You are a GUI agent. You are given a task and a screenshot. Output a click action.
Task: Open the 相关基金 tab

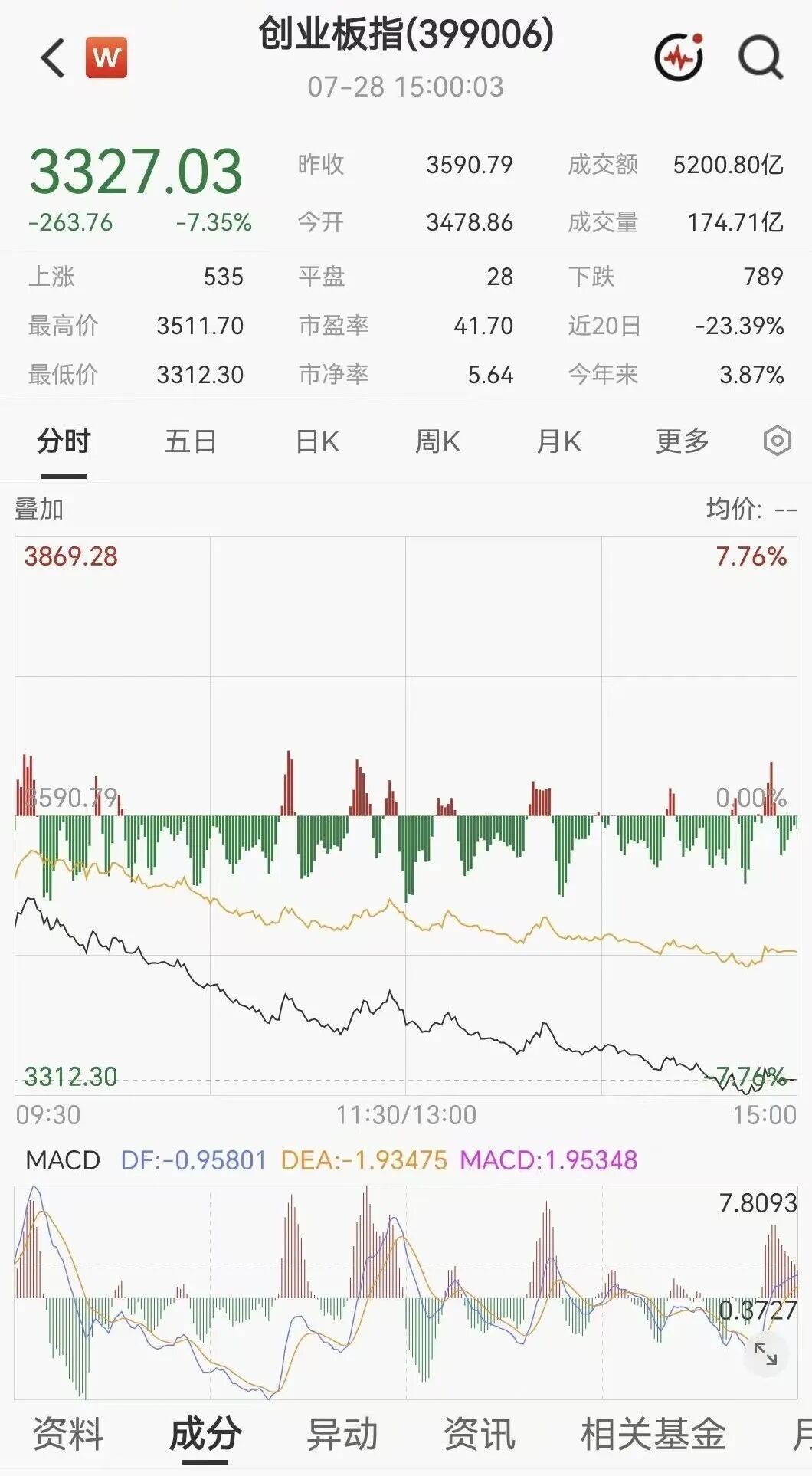[653, 1434]
